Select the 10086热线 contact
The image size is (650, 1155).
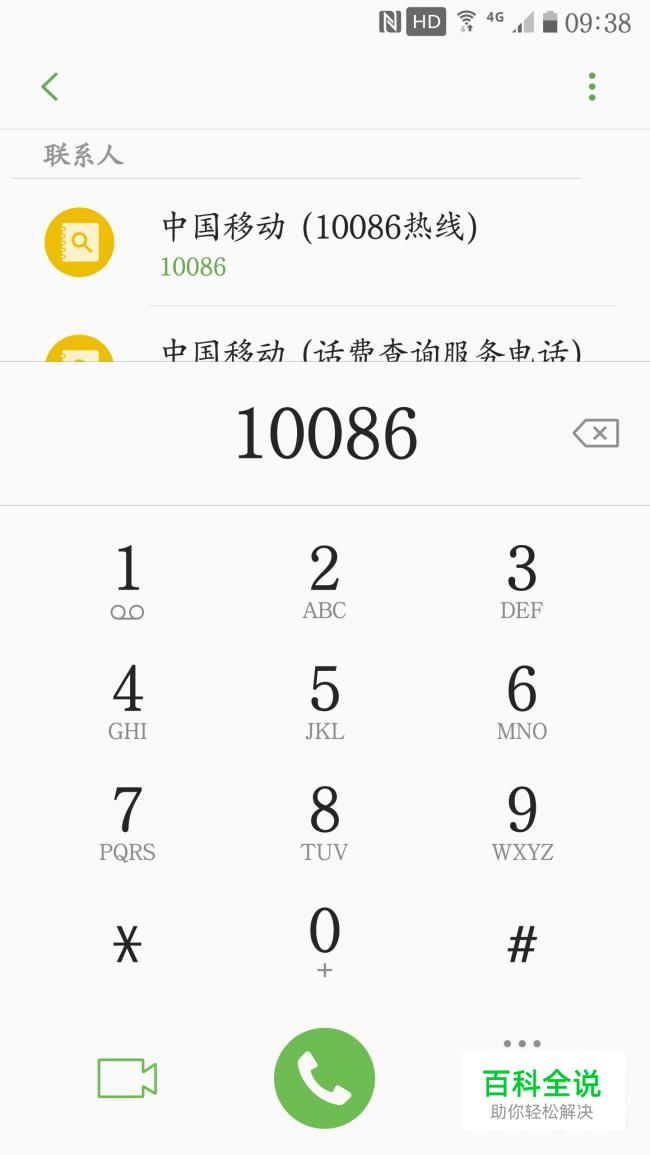click(325, 243)
